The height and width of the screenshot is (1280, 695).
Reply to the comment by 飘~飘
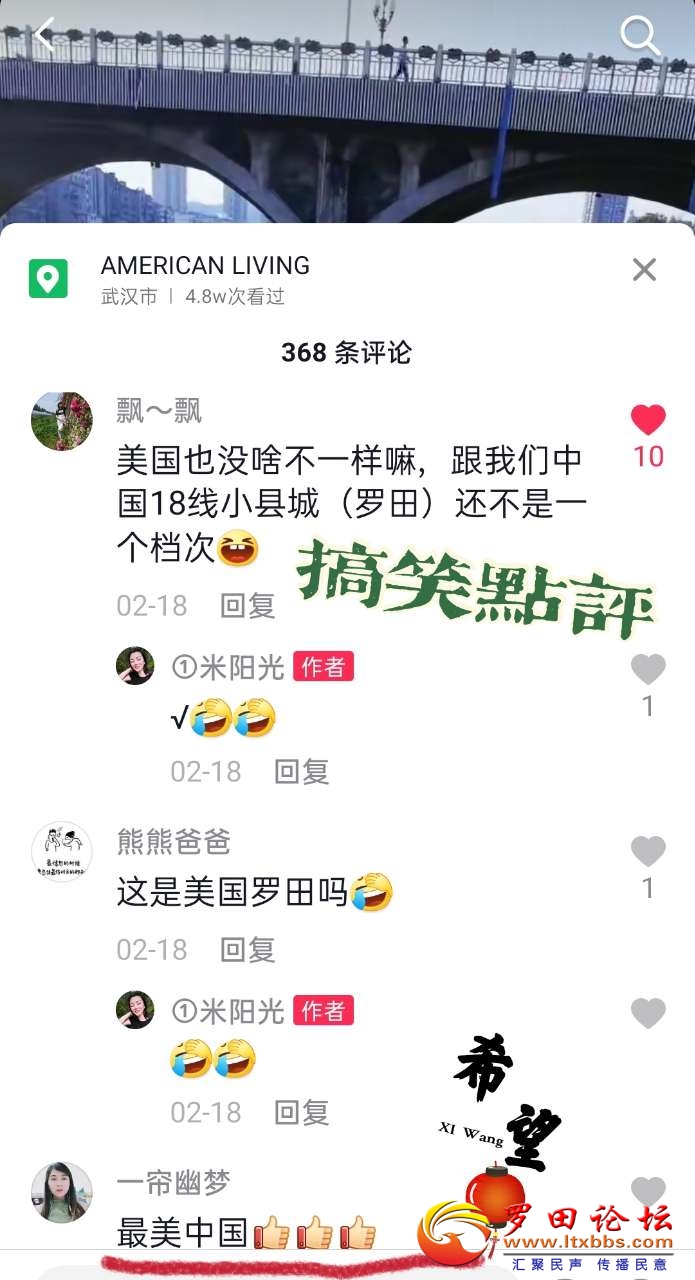[247, 605]
